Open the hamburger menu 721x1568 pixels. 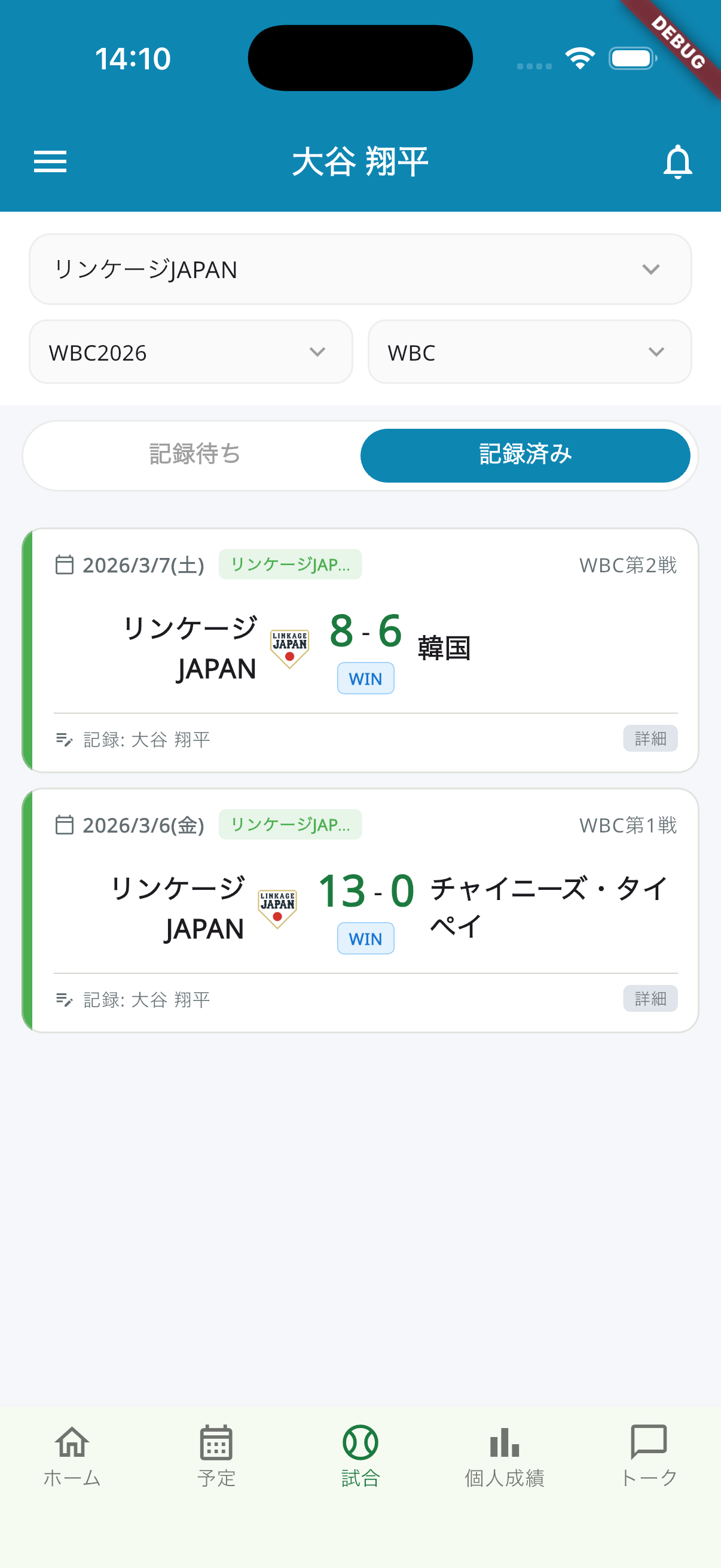pyautogui.click(x=50, y=161)
